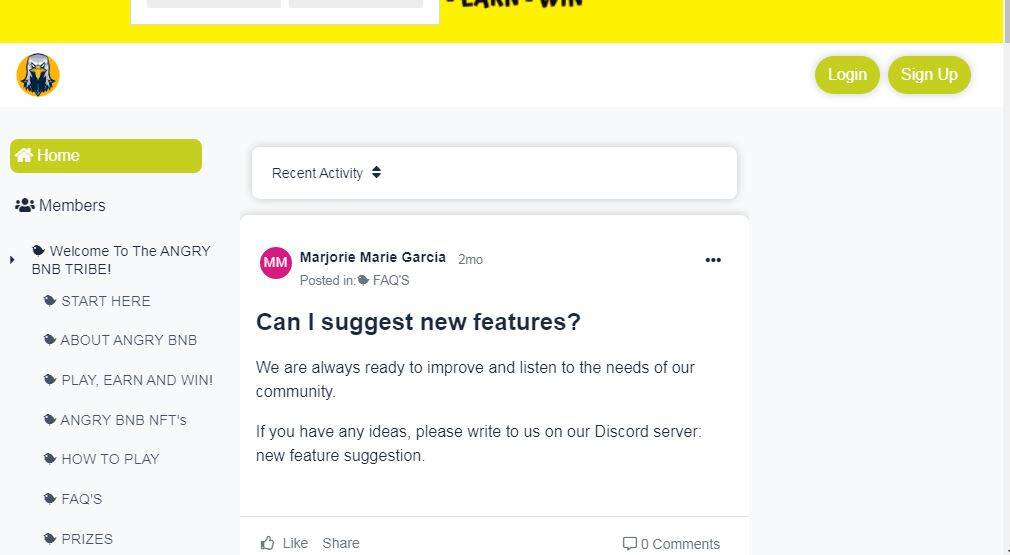Share the new features post
The height and width of the screenshot is (555, 1010).
click(x=340, y=543)
